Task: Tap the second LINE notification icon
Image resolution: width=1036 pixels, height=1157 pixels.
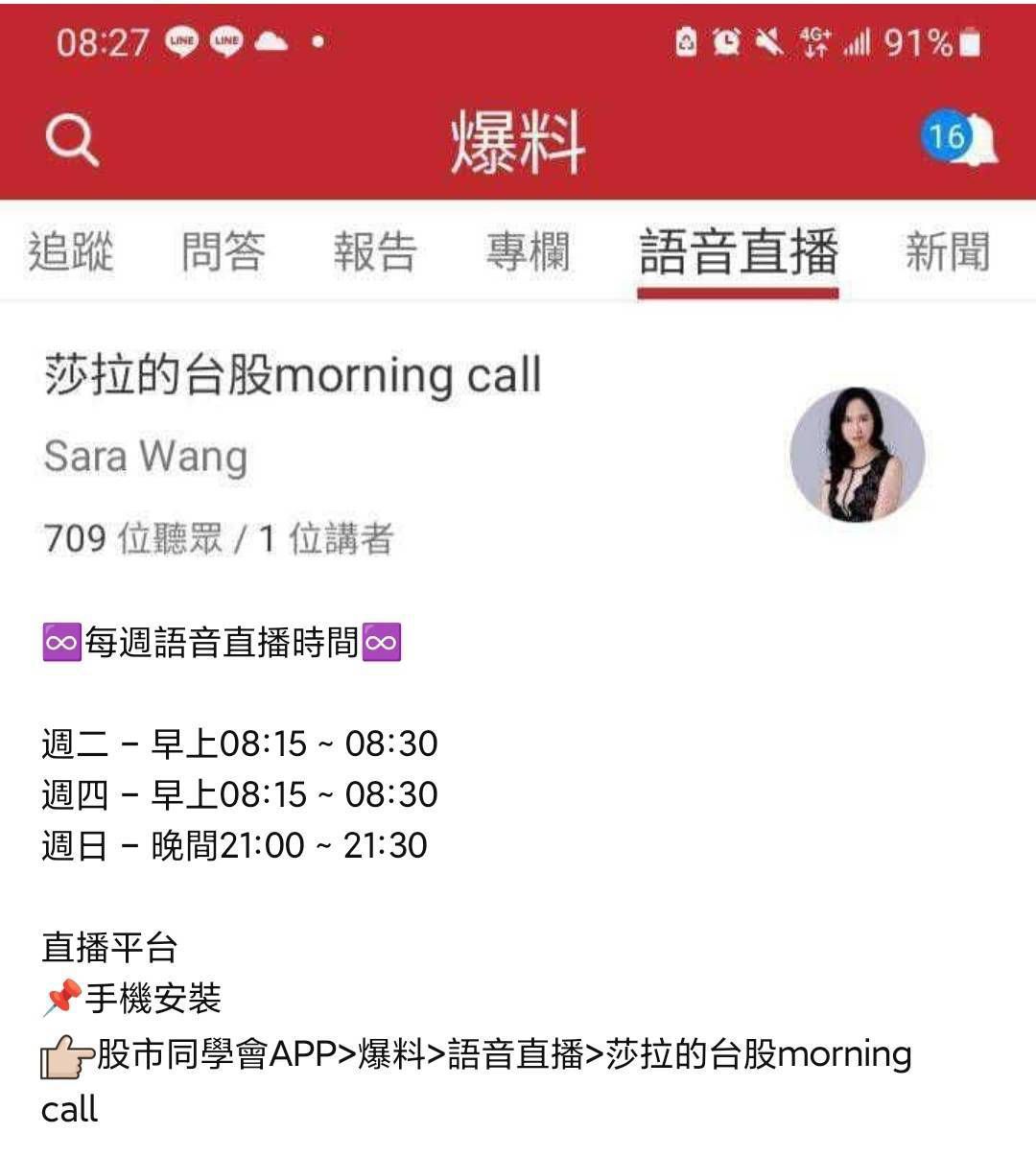Action: click(226, 41)
